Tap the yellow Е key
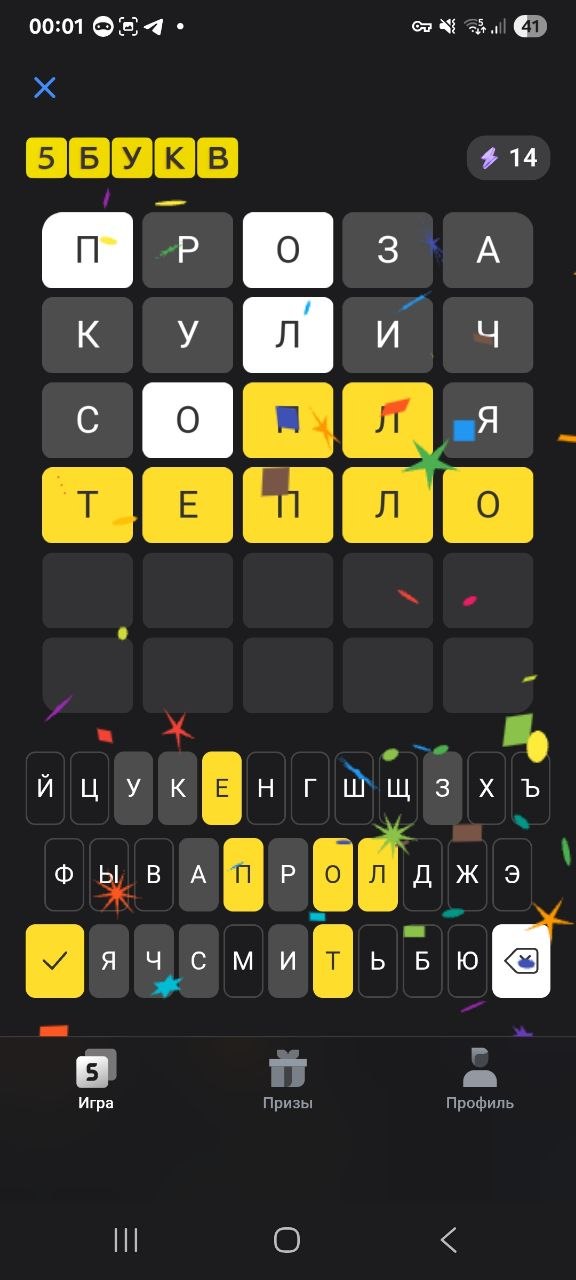 click(222, 788)
